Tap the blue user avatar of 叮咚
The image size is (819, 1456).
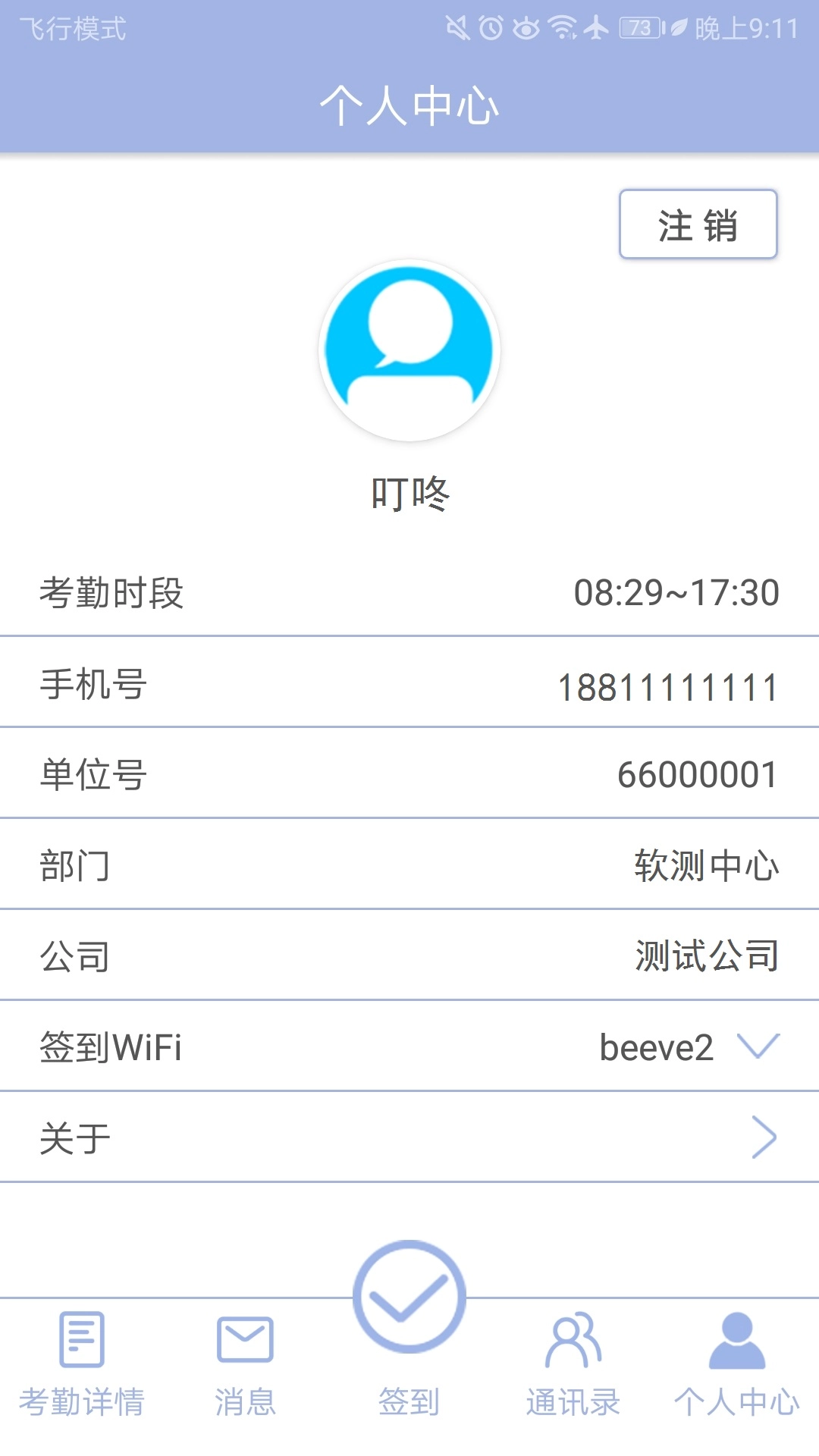[x=409, y=350]
